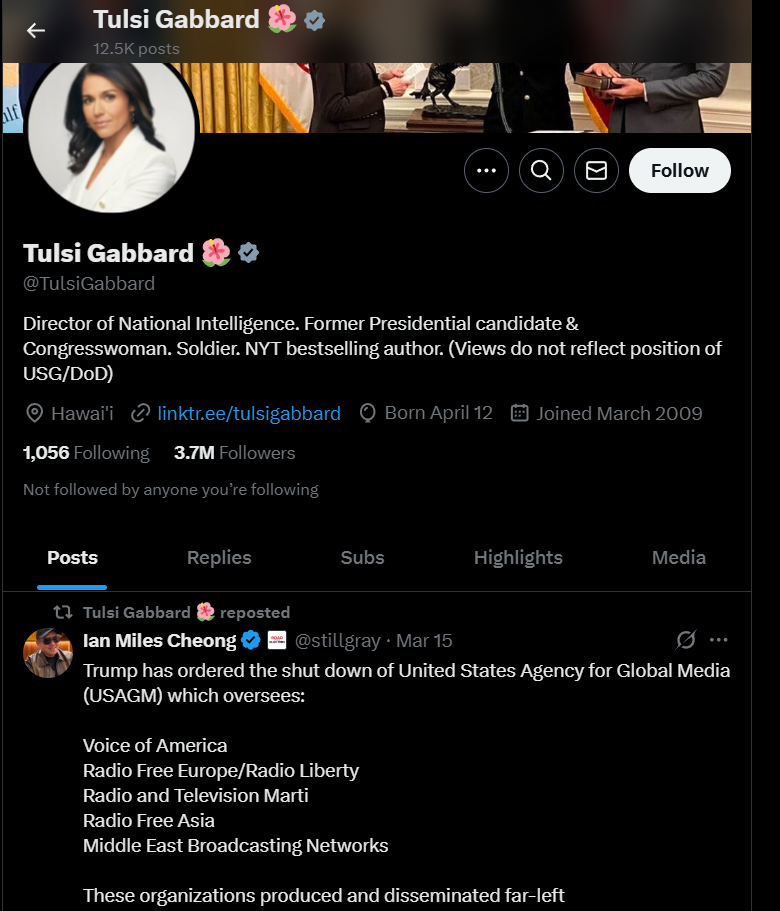
Task: Follow Tulsi Gabbard
Action: (679, 171)
